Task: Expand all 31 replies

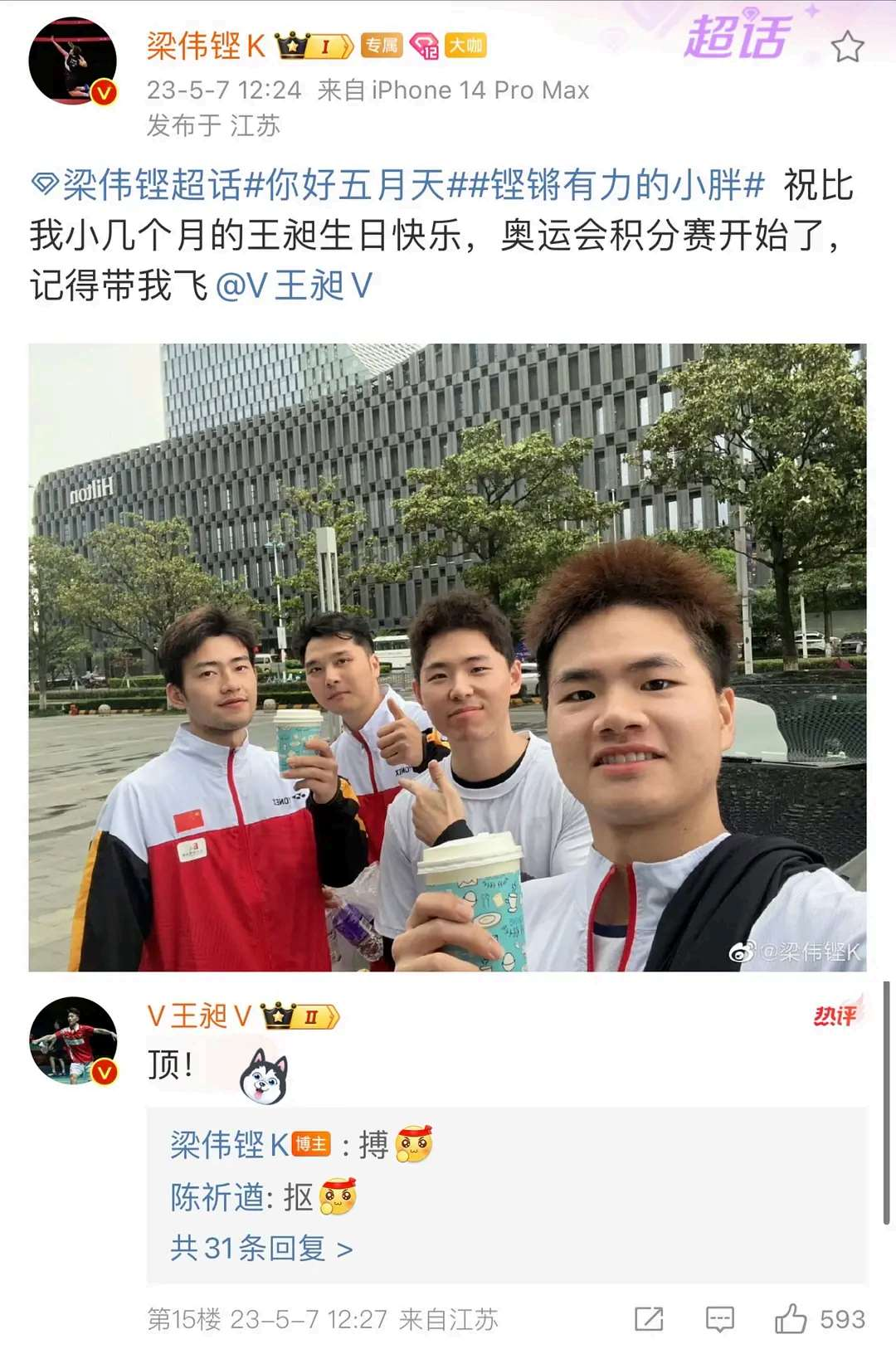Action: pos(261,1248)
